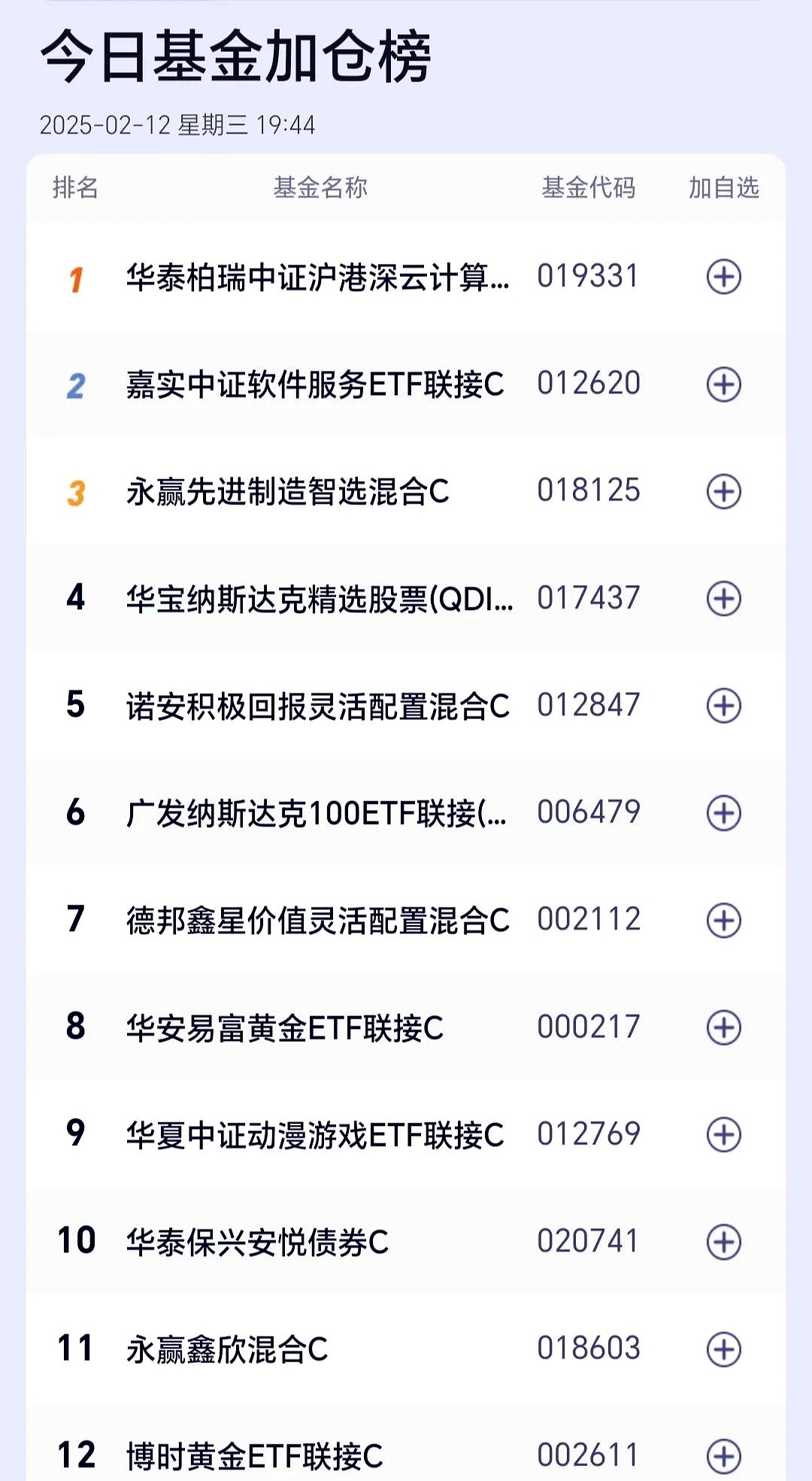Add 诺安积极回报灵活配置混合C using plus icon

(724, 705)
